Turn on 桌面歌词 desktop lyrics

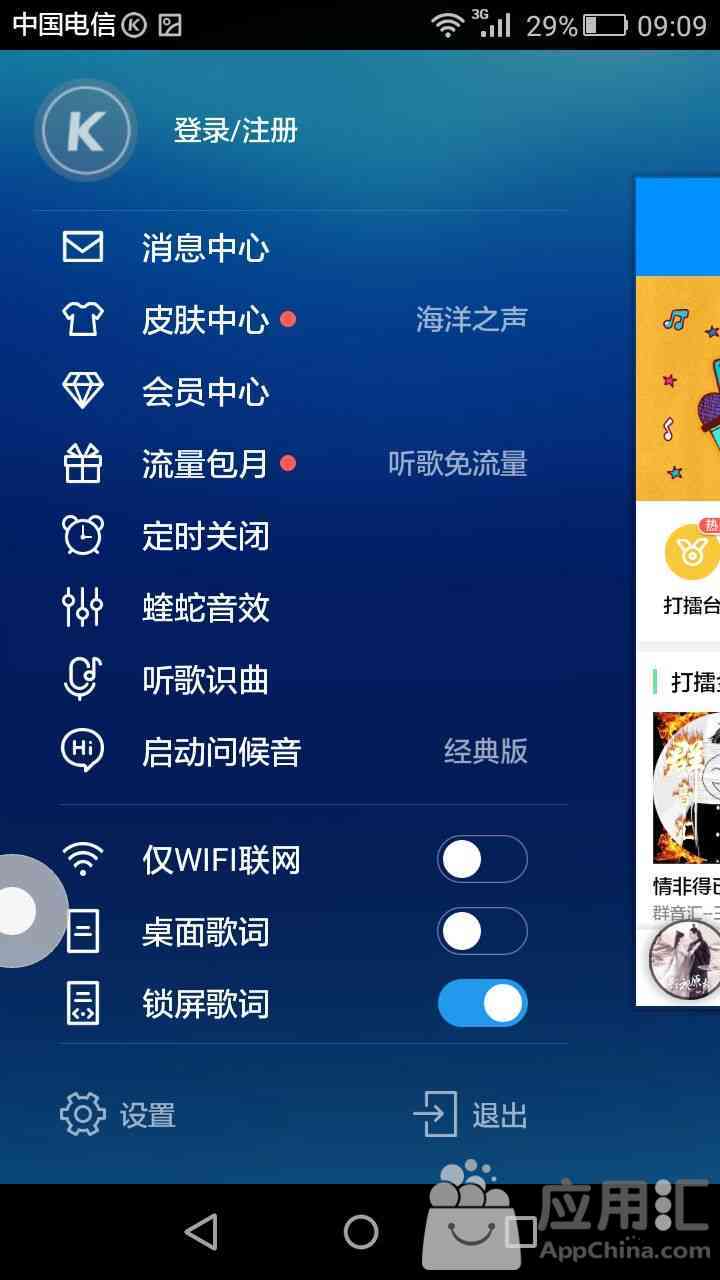[482, 931]
